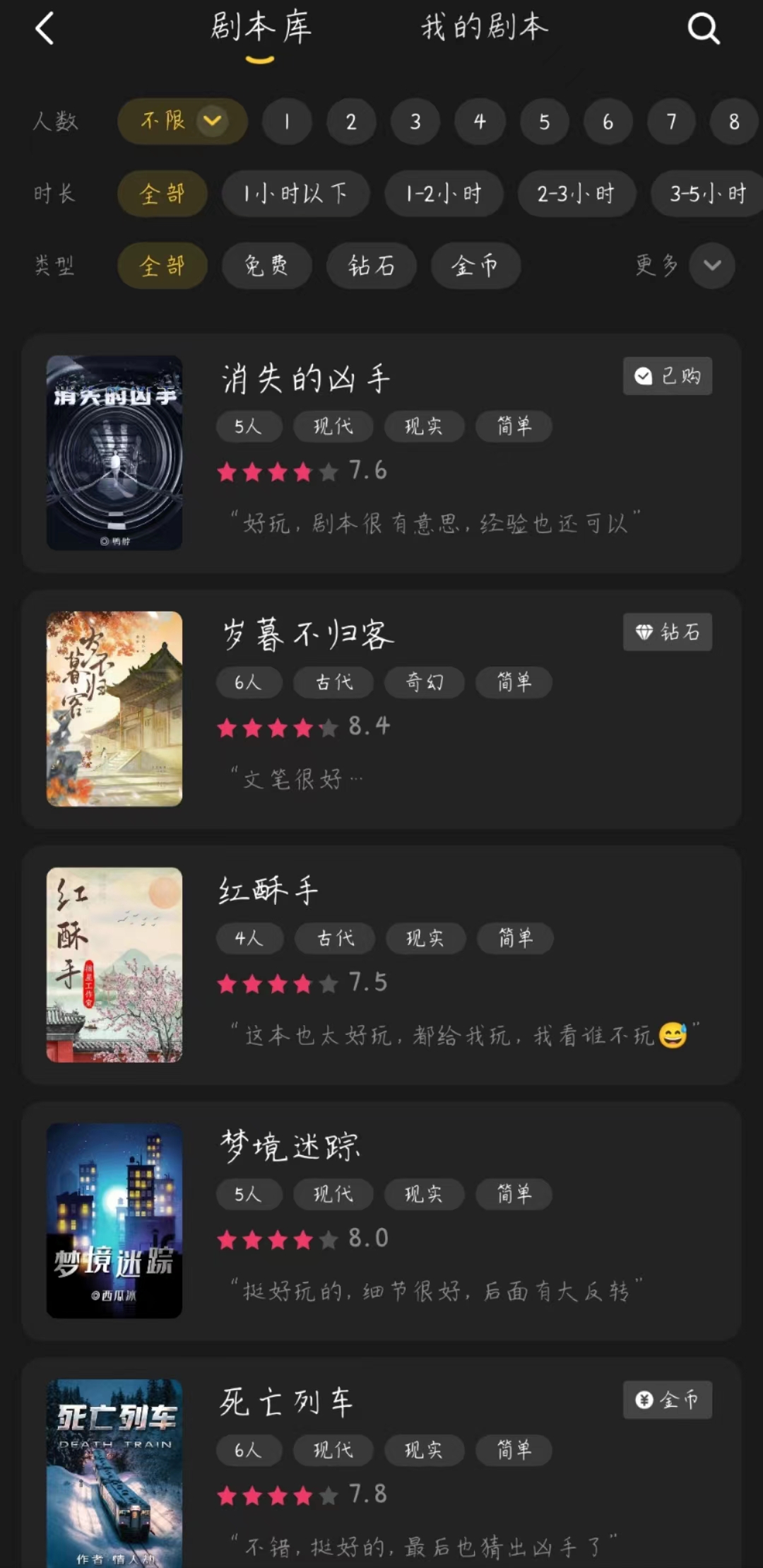Select the 金币 type chip

[475, 266]
